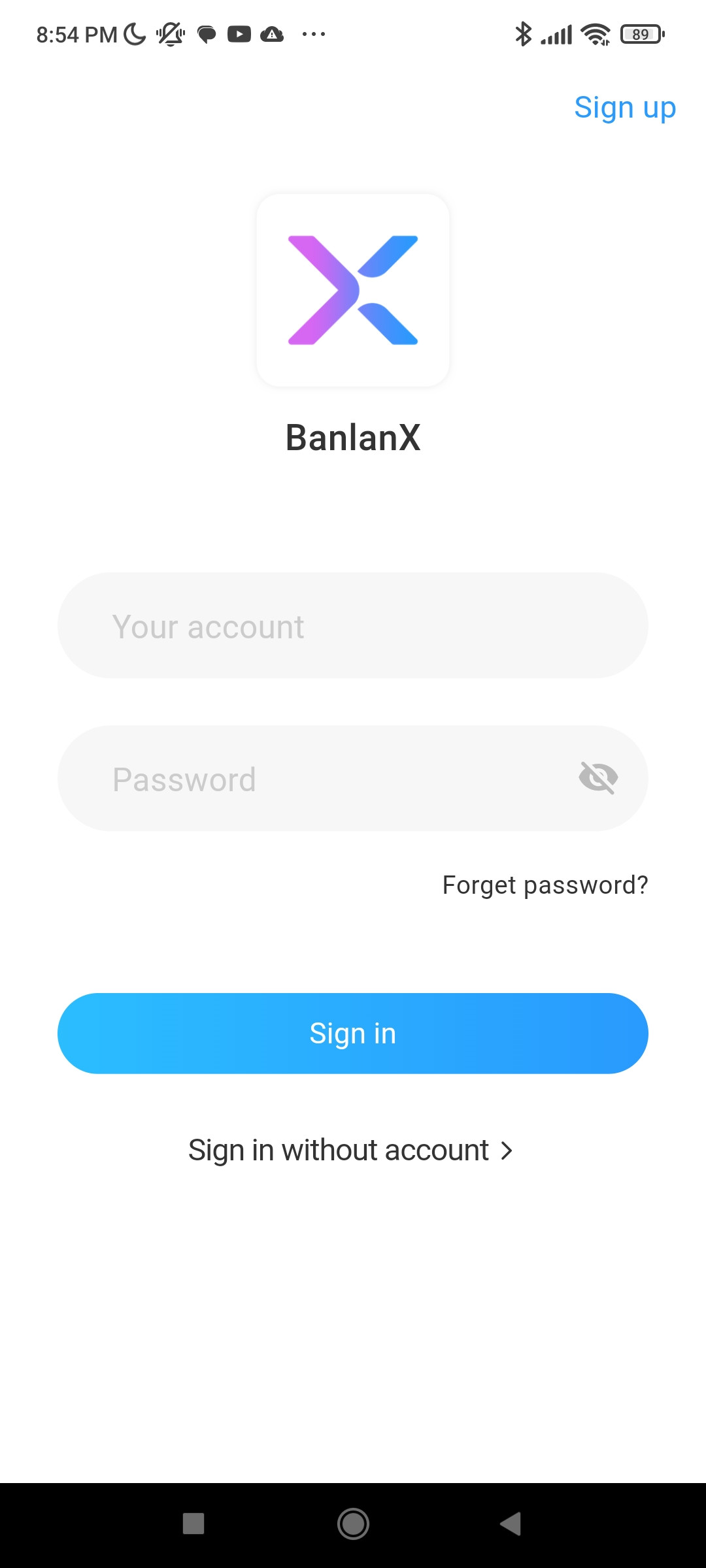Image resolution: width=706 pixels, height=1568 pixels.
Task: Go back using system back button
Action: (511, 1524)
